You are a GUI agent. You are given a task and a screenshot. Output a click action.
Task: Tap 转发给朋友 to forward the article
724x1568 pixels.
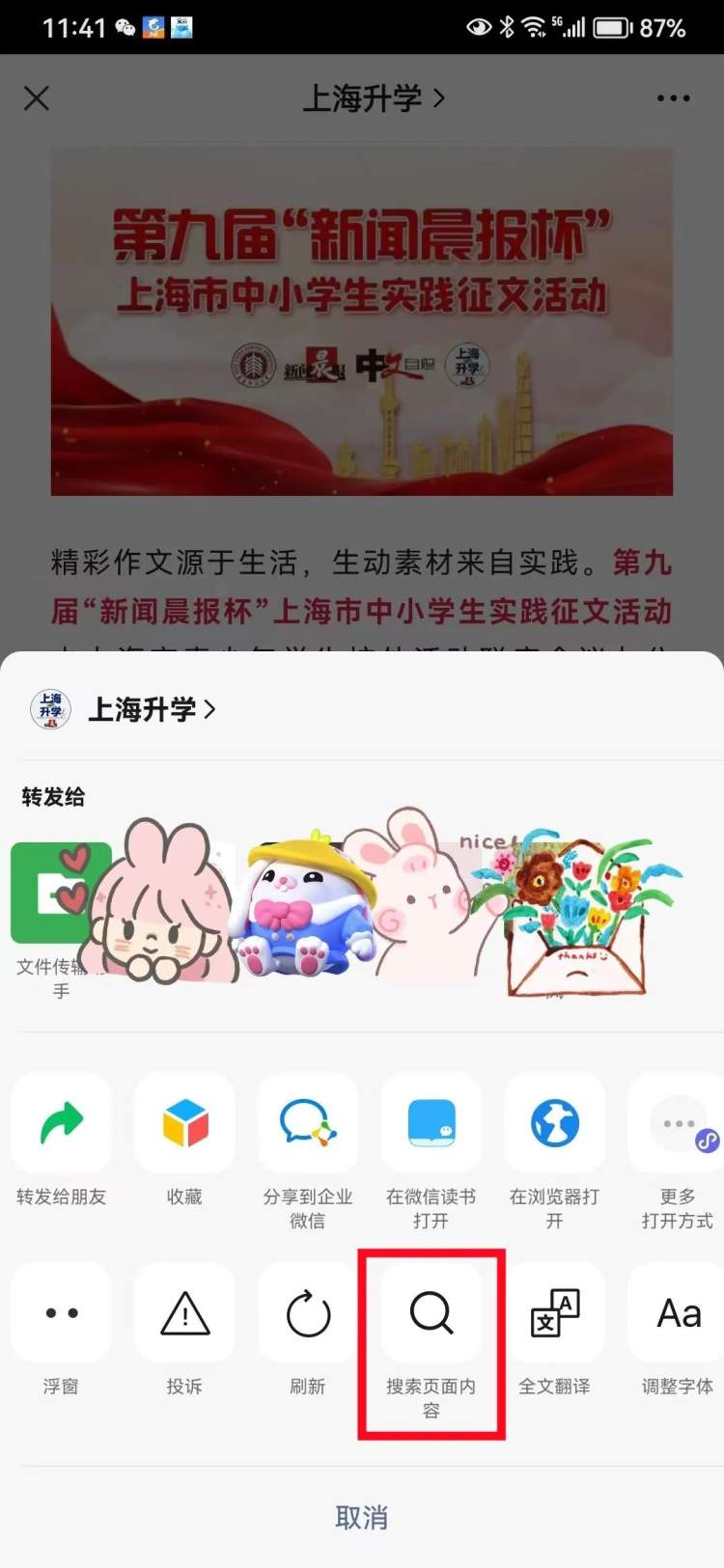coord(62,1124)
